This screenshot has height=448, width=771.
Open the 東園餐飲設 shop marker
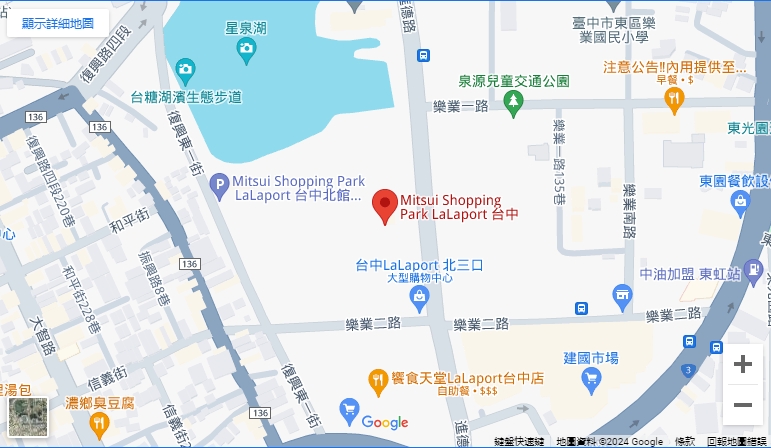tap(740, 202)
